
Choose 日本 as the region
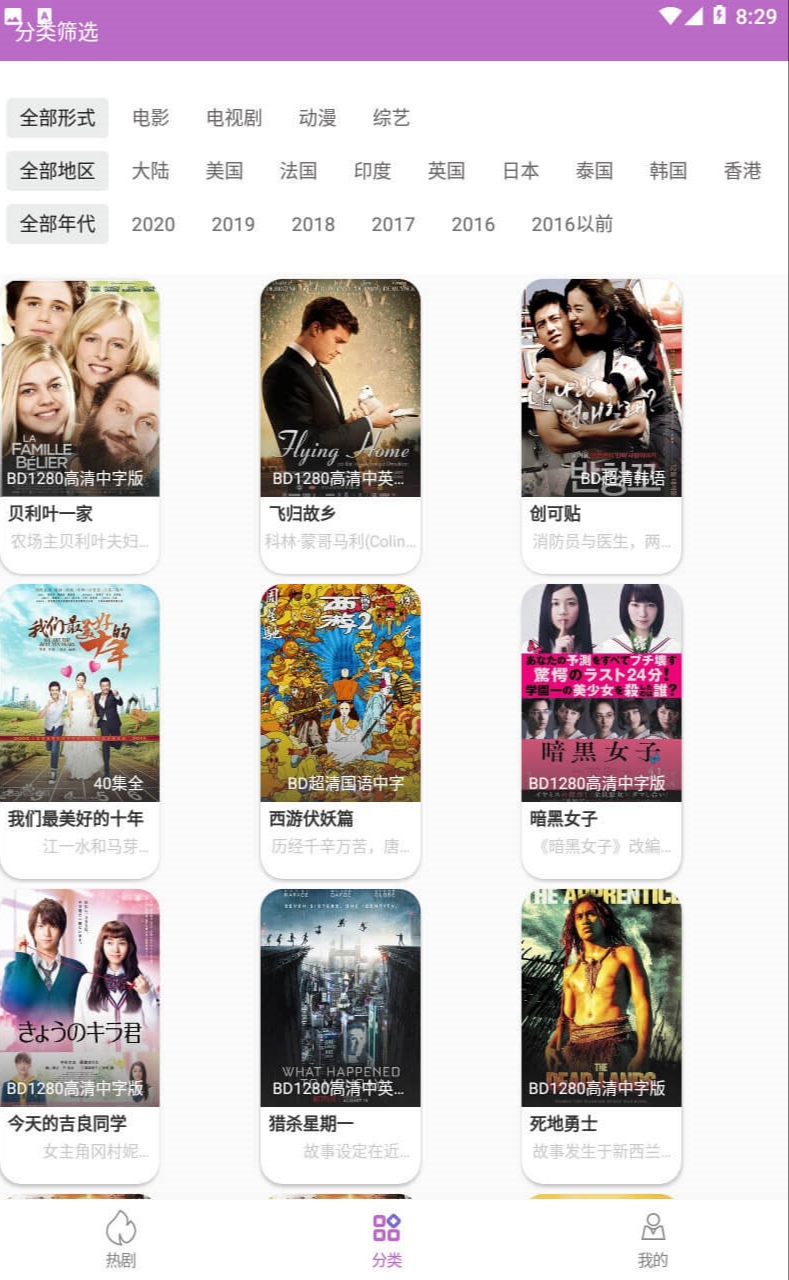[x=520, y=171]
